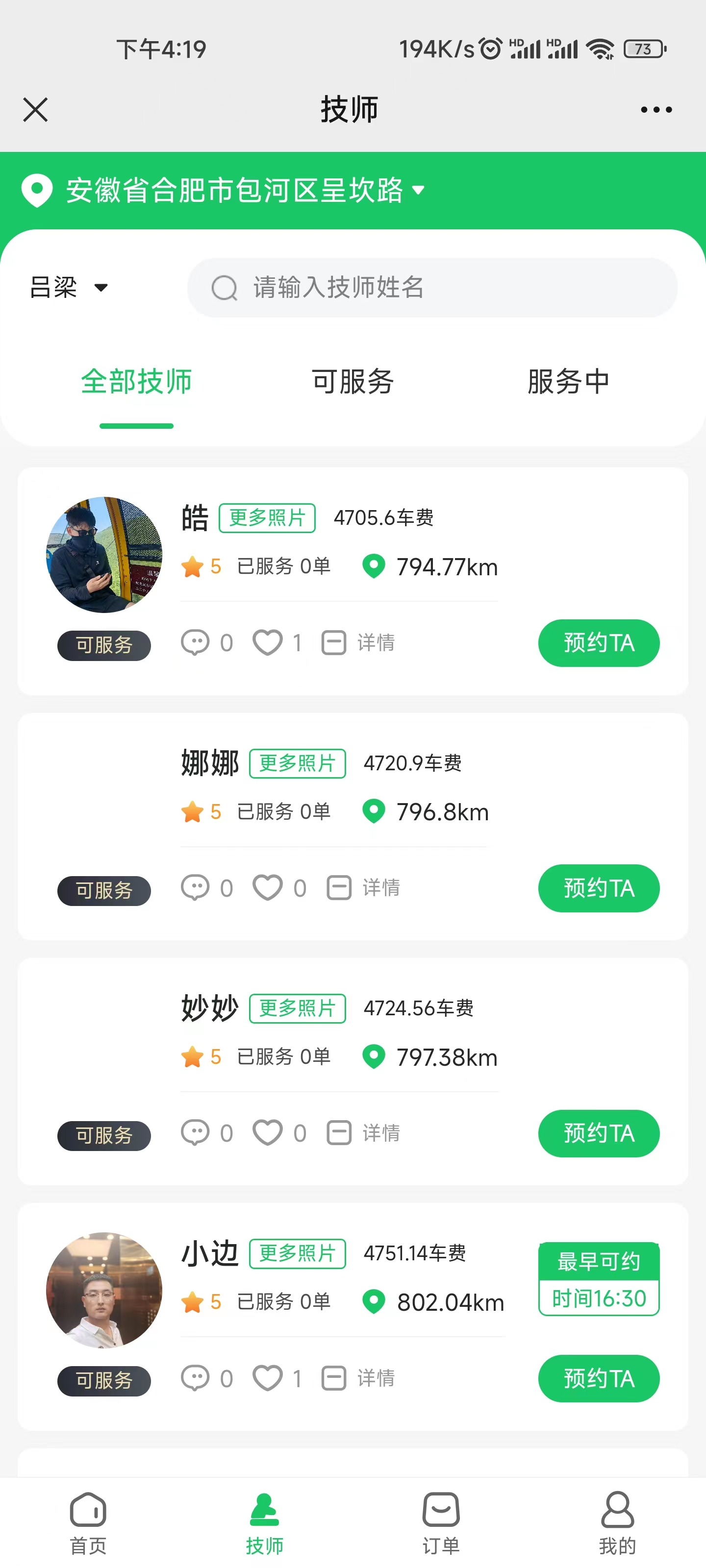The height and width of the screenshot is (1568, 706).
Task: Tap the 请输入技师姓名 search field
Action: [x=431, y=287]
